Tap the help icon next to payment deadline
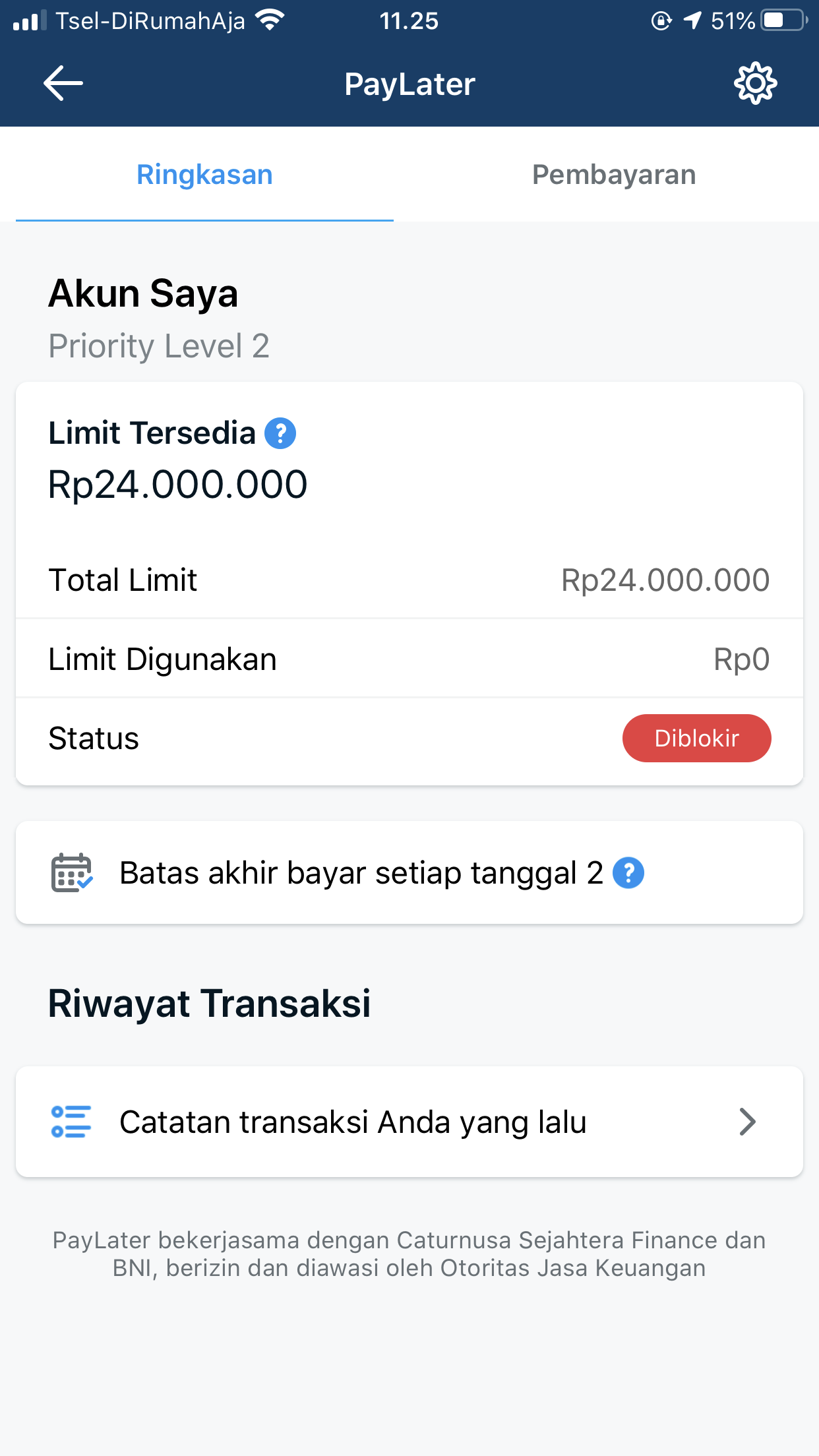Viewport: 819px width, 1456px height. 628,873
